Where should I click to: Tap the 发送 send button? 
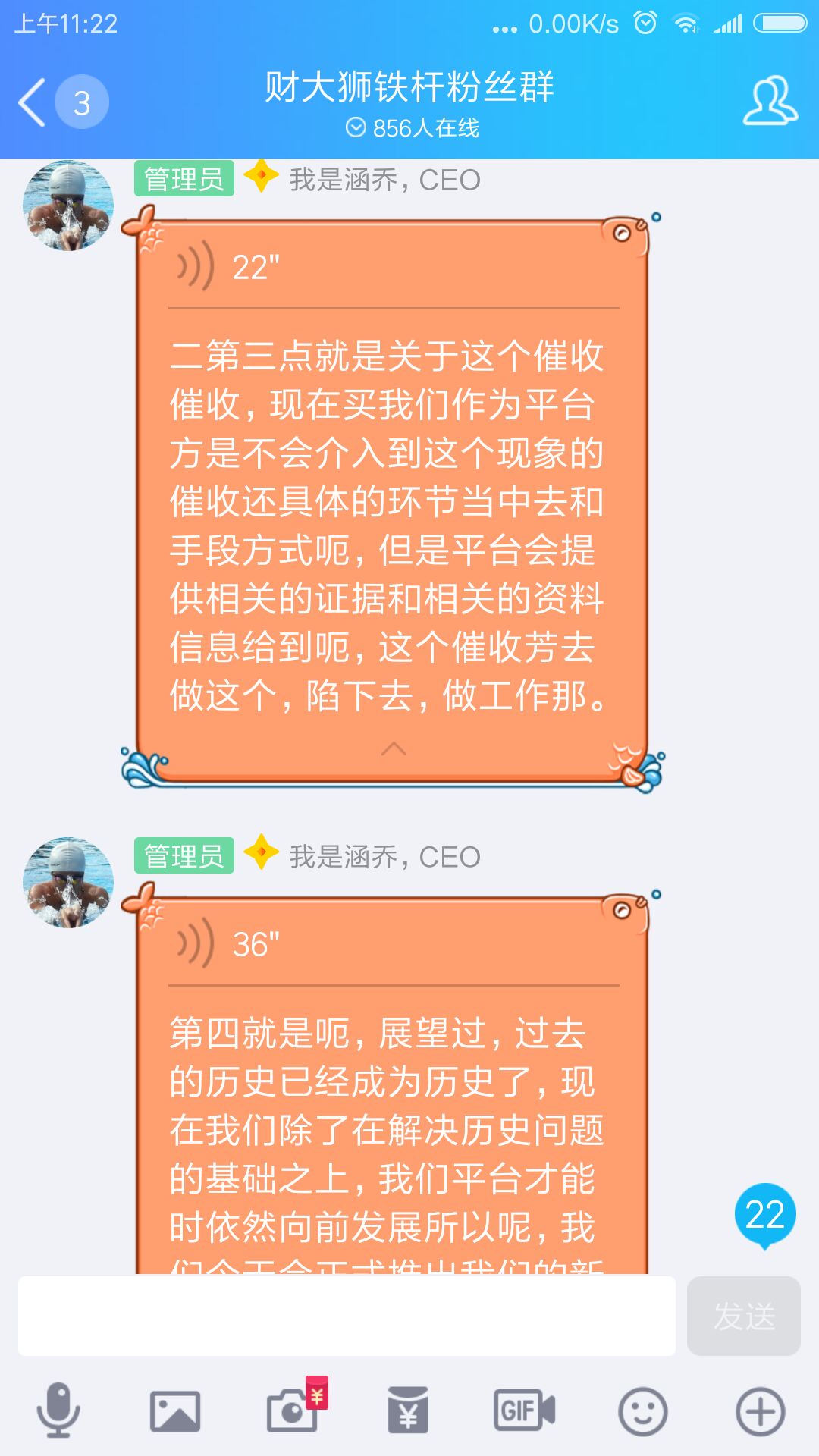click(743, 1316)
